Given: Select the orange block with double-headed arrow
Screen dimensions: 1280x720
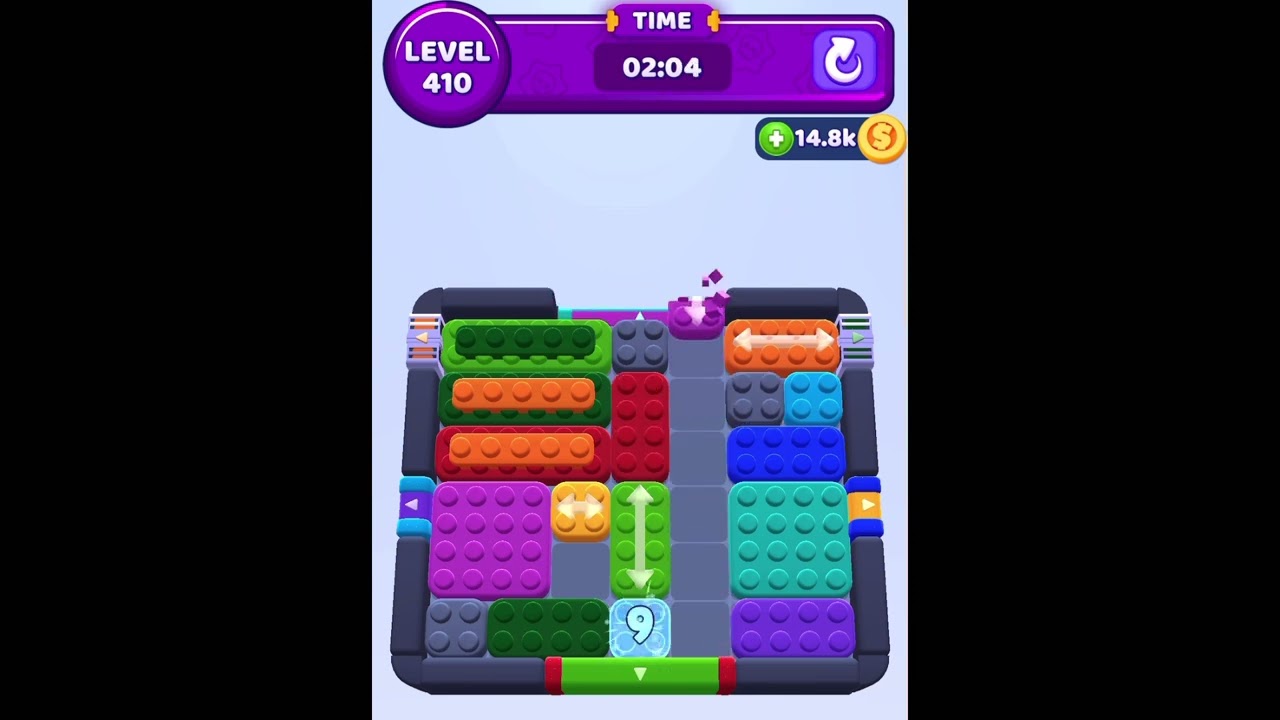Looking at the screenshot, I should pyautogui.click(x=782, y=343).
